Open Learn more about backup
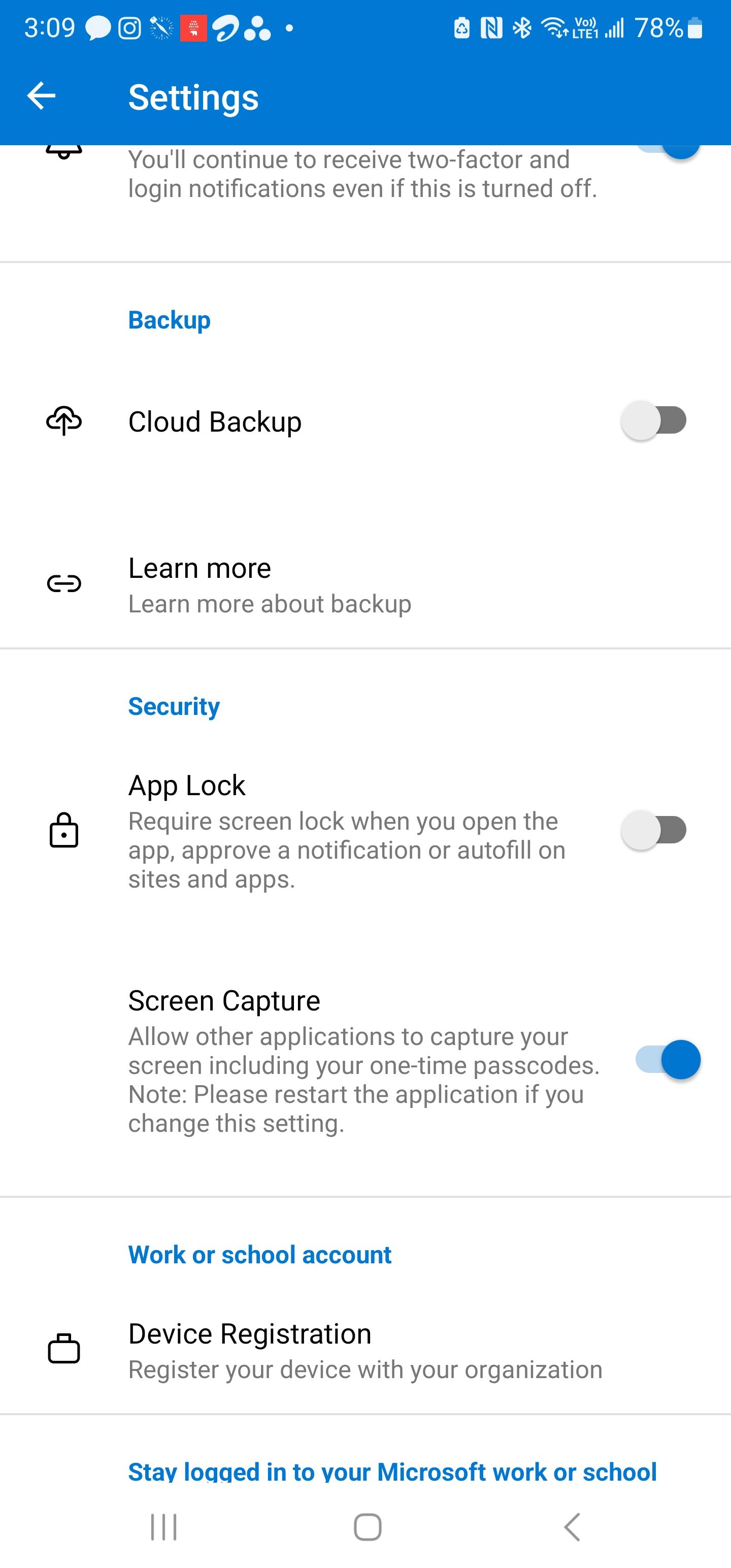This screenshot has width=731, height=1568. pos(269,585)
